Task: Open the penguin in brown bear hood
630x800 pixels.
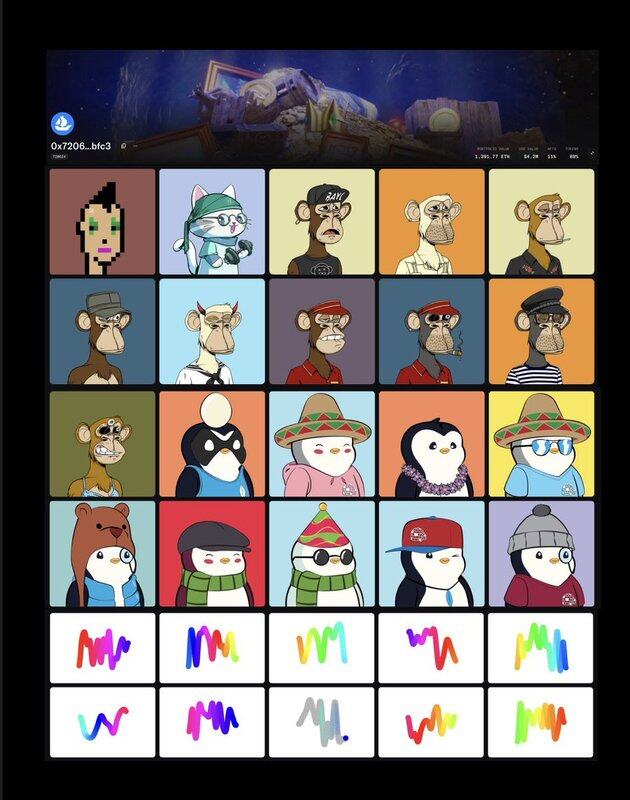Action: [x=103, y=554]
